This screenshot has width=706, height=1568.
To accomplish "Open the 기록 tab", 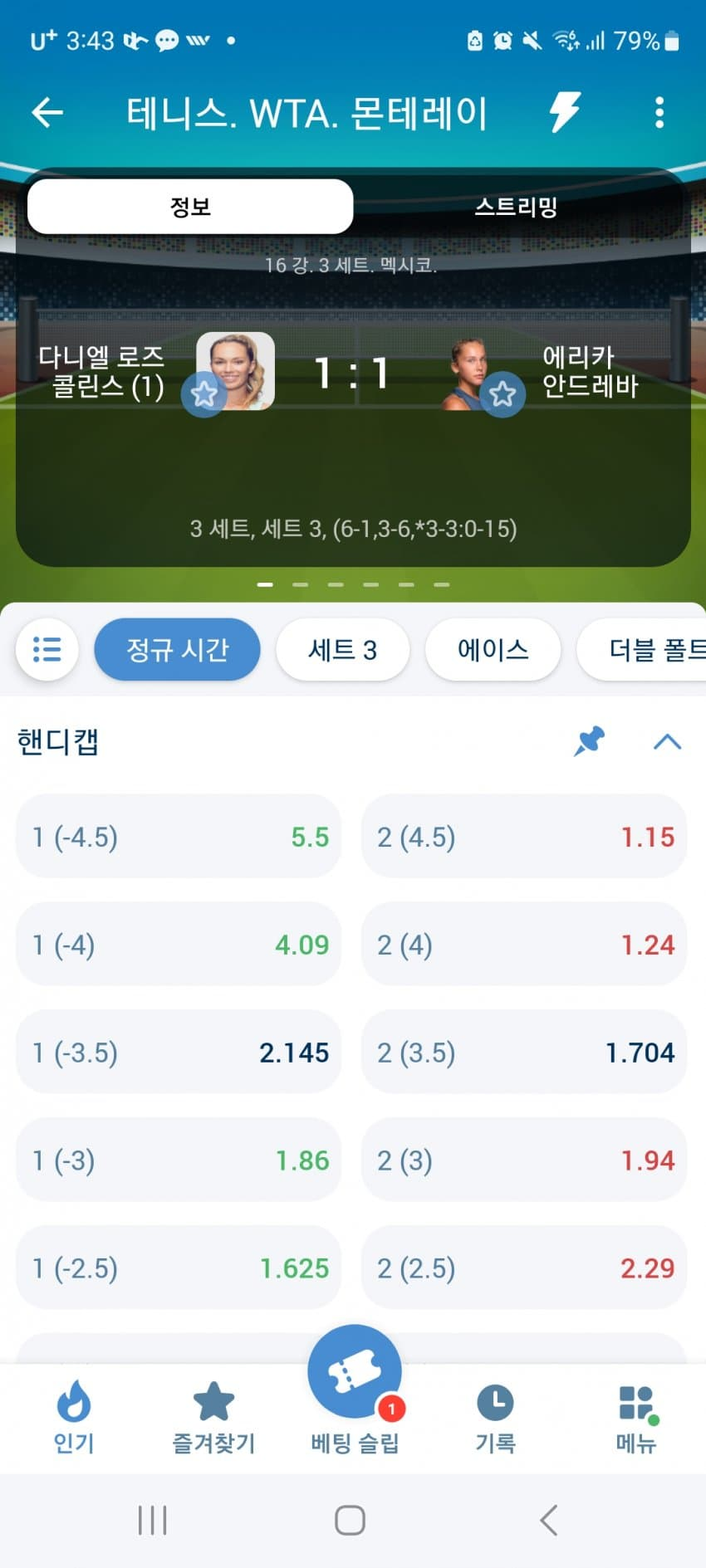I will coord(495,1418).
